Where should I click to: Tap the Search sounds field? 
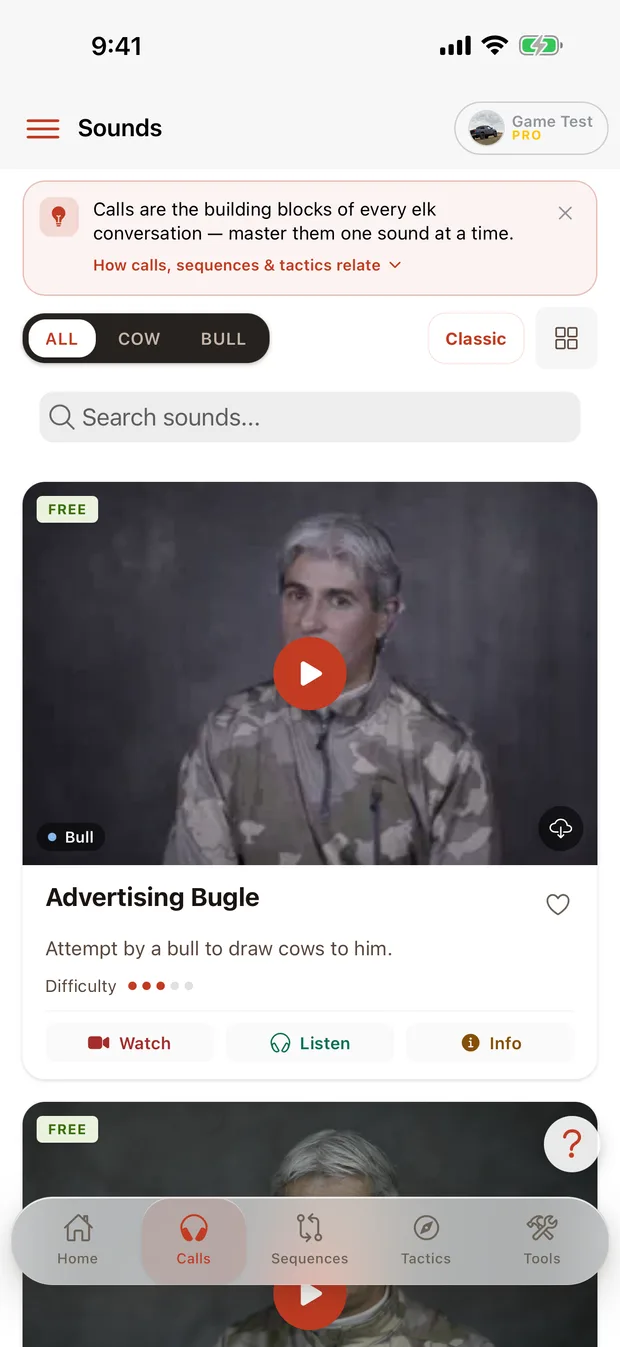click(310, 417)
